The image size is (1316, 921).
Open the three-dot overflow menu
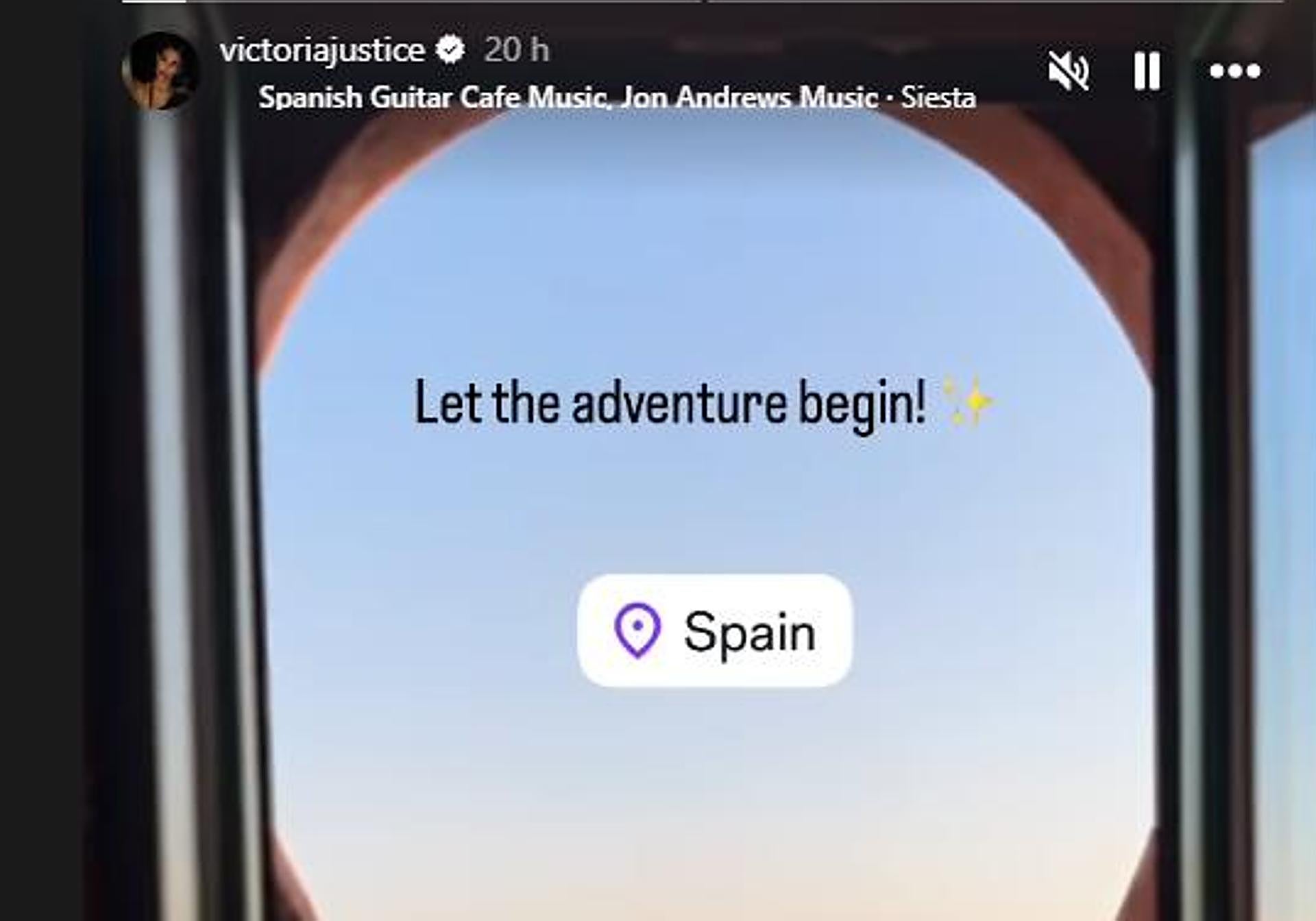1234,71
